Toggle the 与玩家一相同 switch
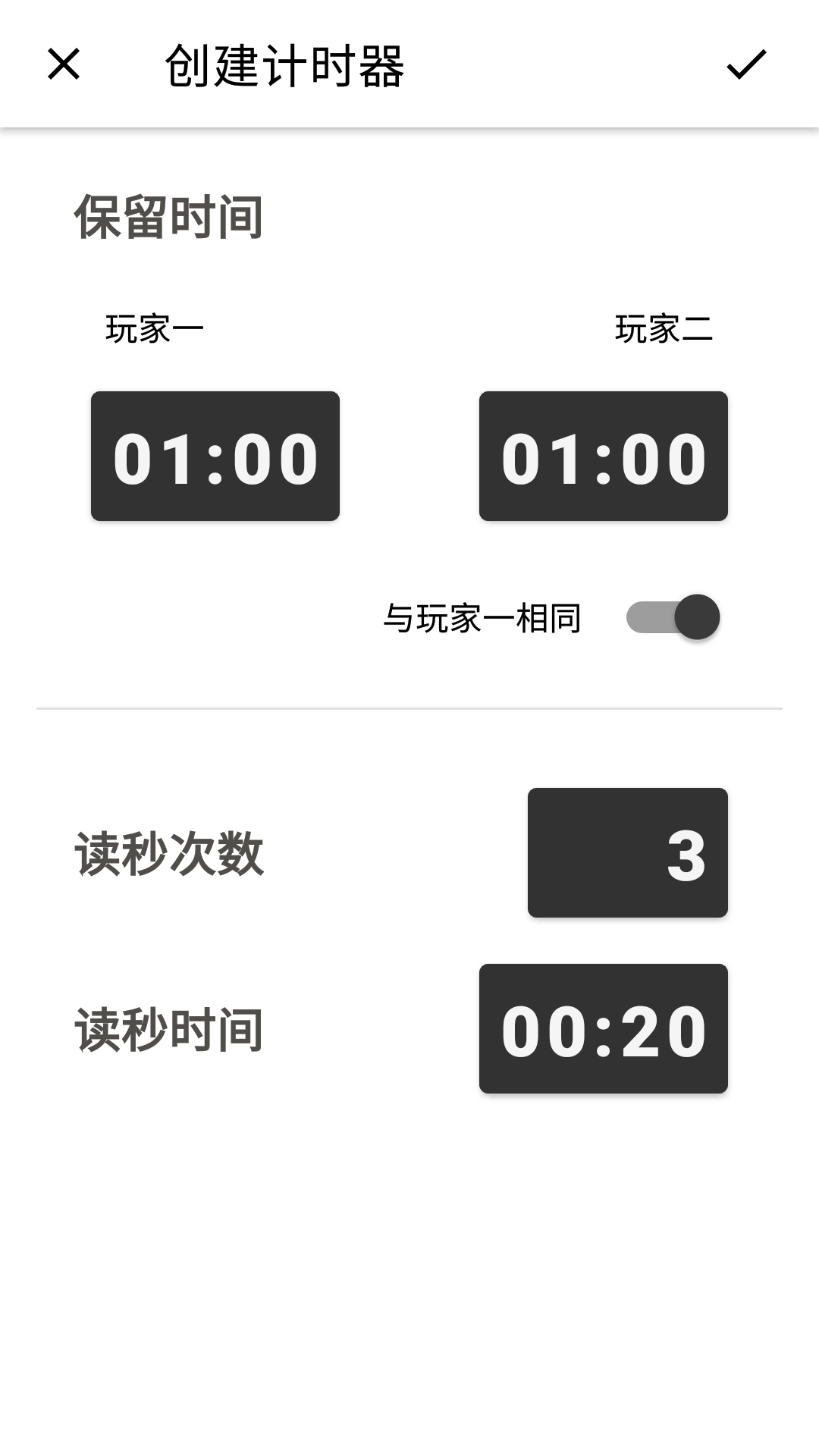The width and height of the screenshot is (819, 1456). tap(673, 617)
